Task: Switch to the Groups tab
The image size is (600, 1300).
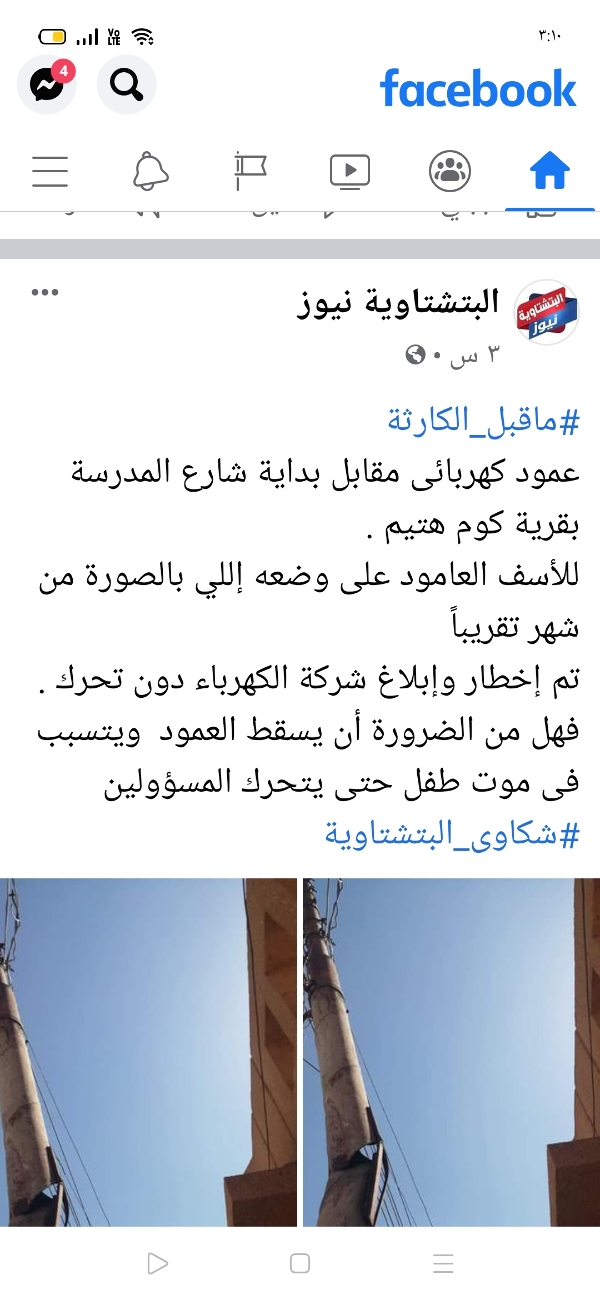Action: coord(450,172)
